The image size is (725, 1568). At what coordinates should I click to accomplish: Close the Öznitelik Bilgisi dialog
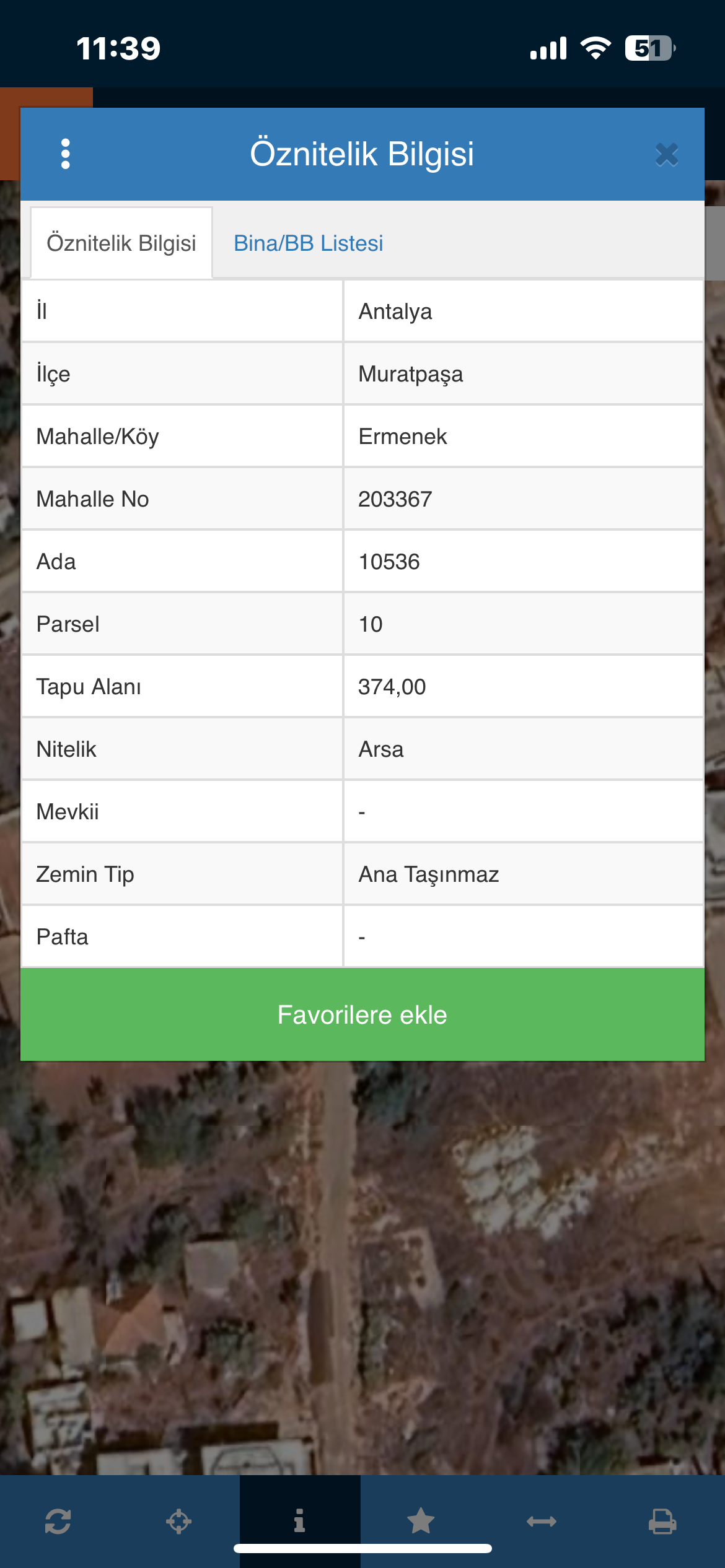(667, 155)
